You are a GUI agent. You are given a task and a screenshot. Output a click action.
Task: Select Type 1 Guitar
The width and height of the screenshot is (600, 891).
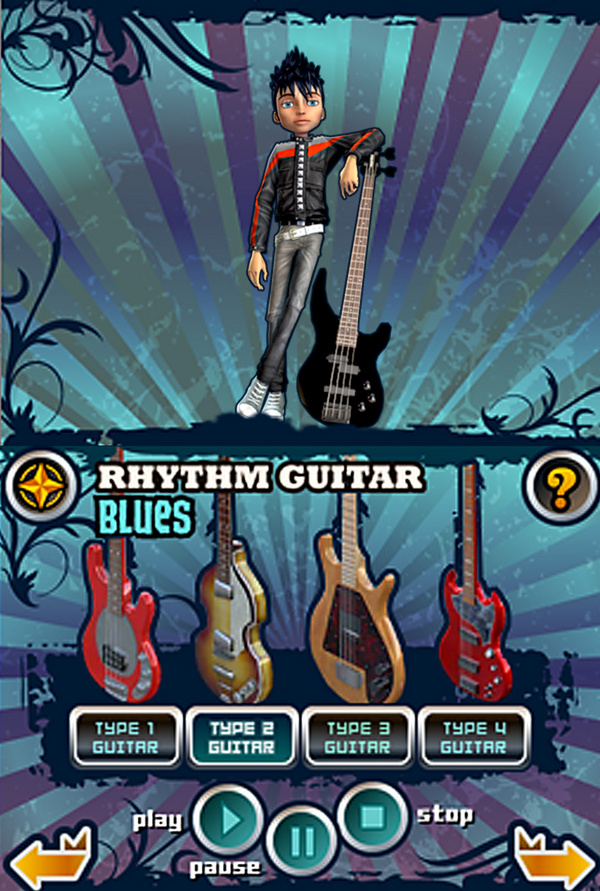(127, 738)
